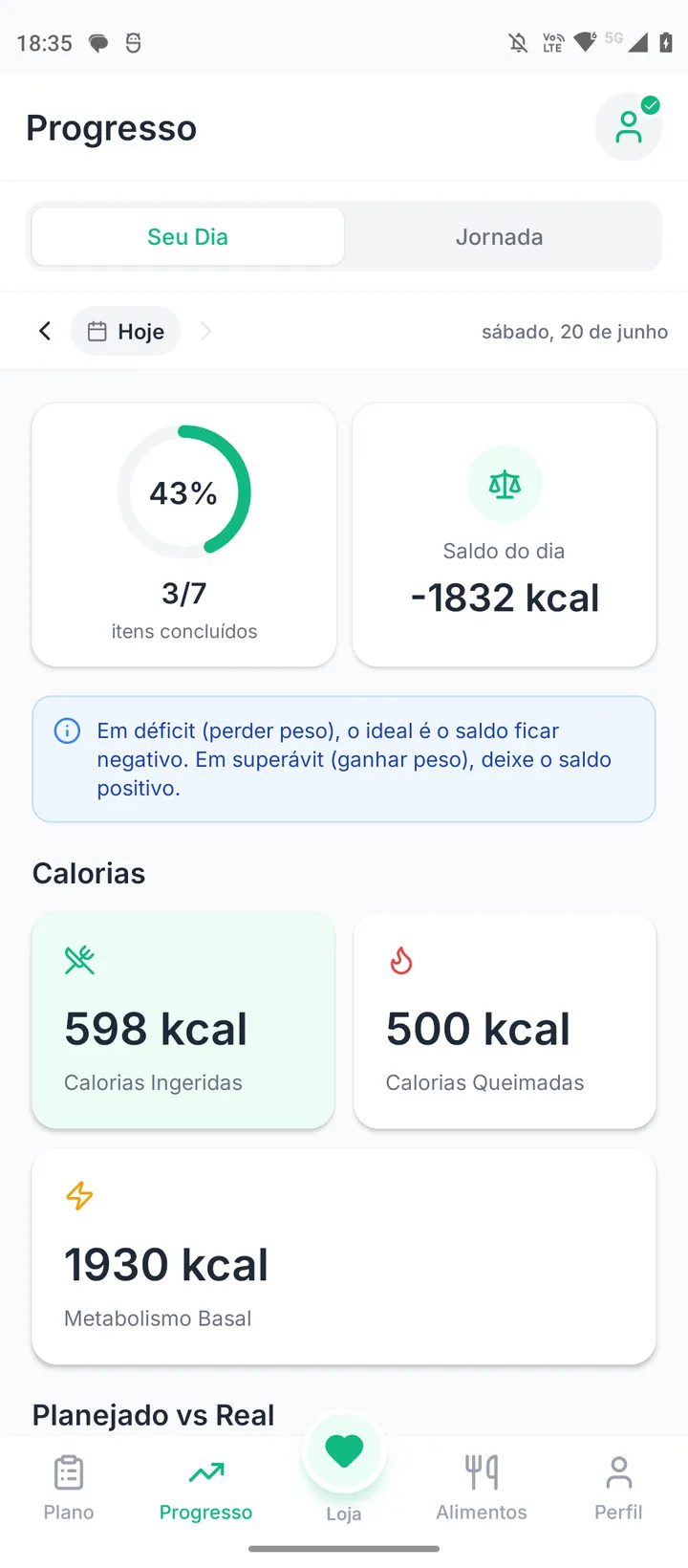Open the profile avatar icon
The width and height of the screenshot is (688, 1568).
(x=629, y=127)
